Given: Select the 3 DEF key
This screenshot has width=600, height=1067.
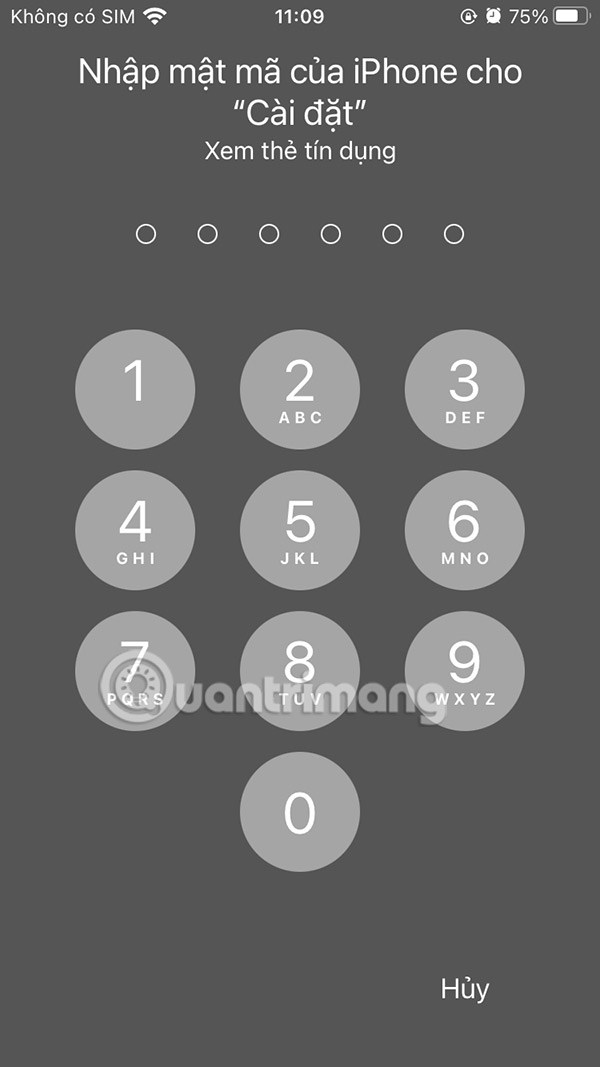Looking at the screenshot, I should [464, 390].
